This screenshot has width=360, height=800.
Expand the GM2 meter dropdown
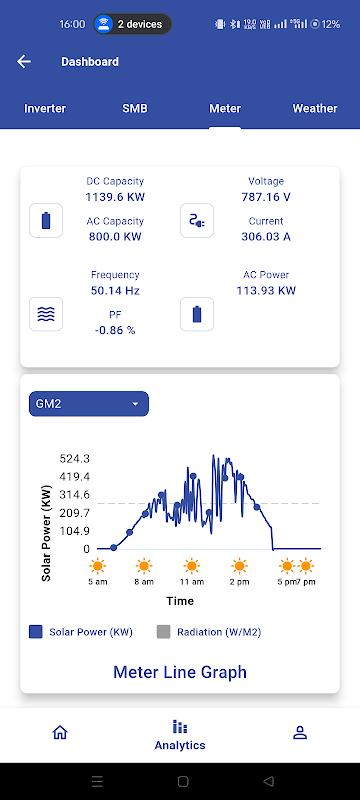coord(89,404)
